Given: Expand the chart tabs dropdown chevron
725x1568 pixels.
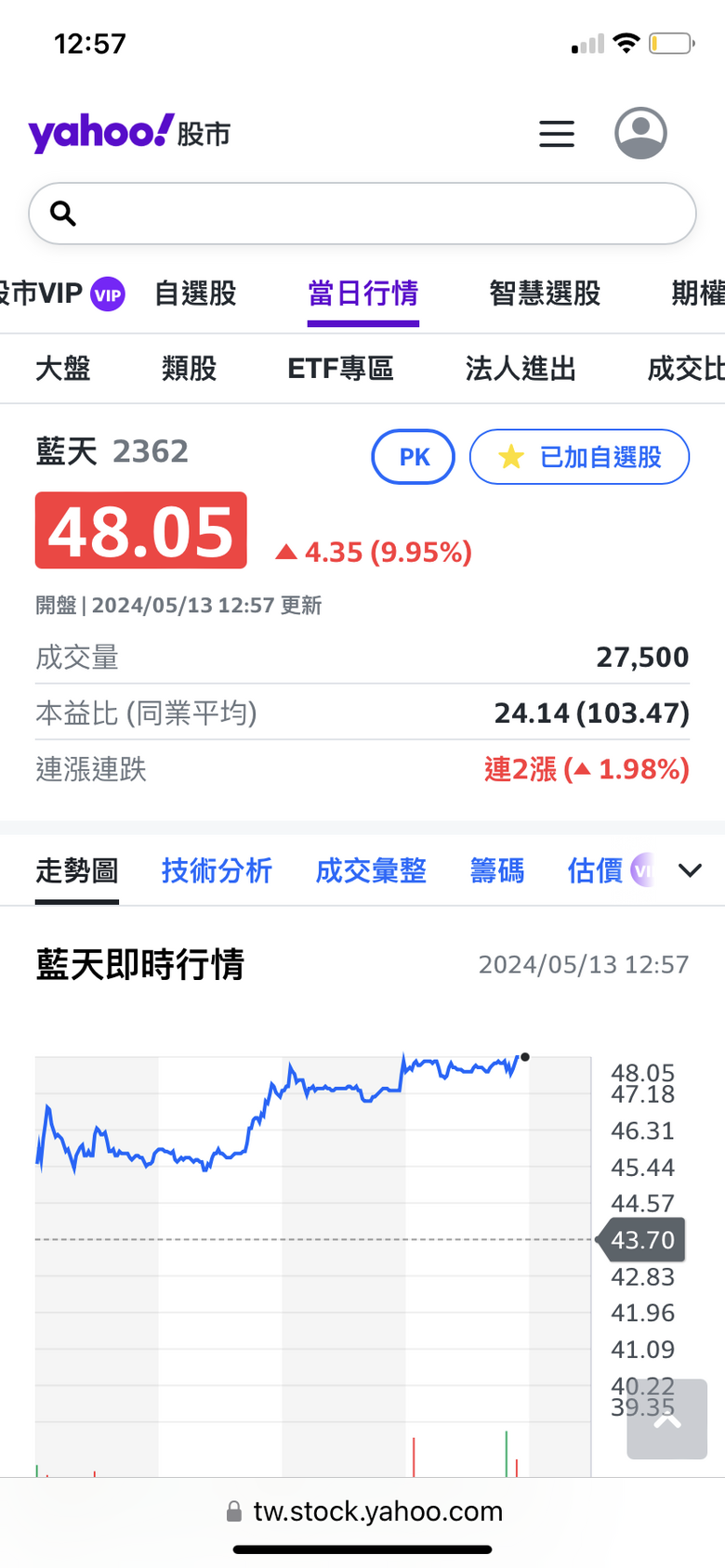Looking at the screenshot, I should click(x=690, y=870).
